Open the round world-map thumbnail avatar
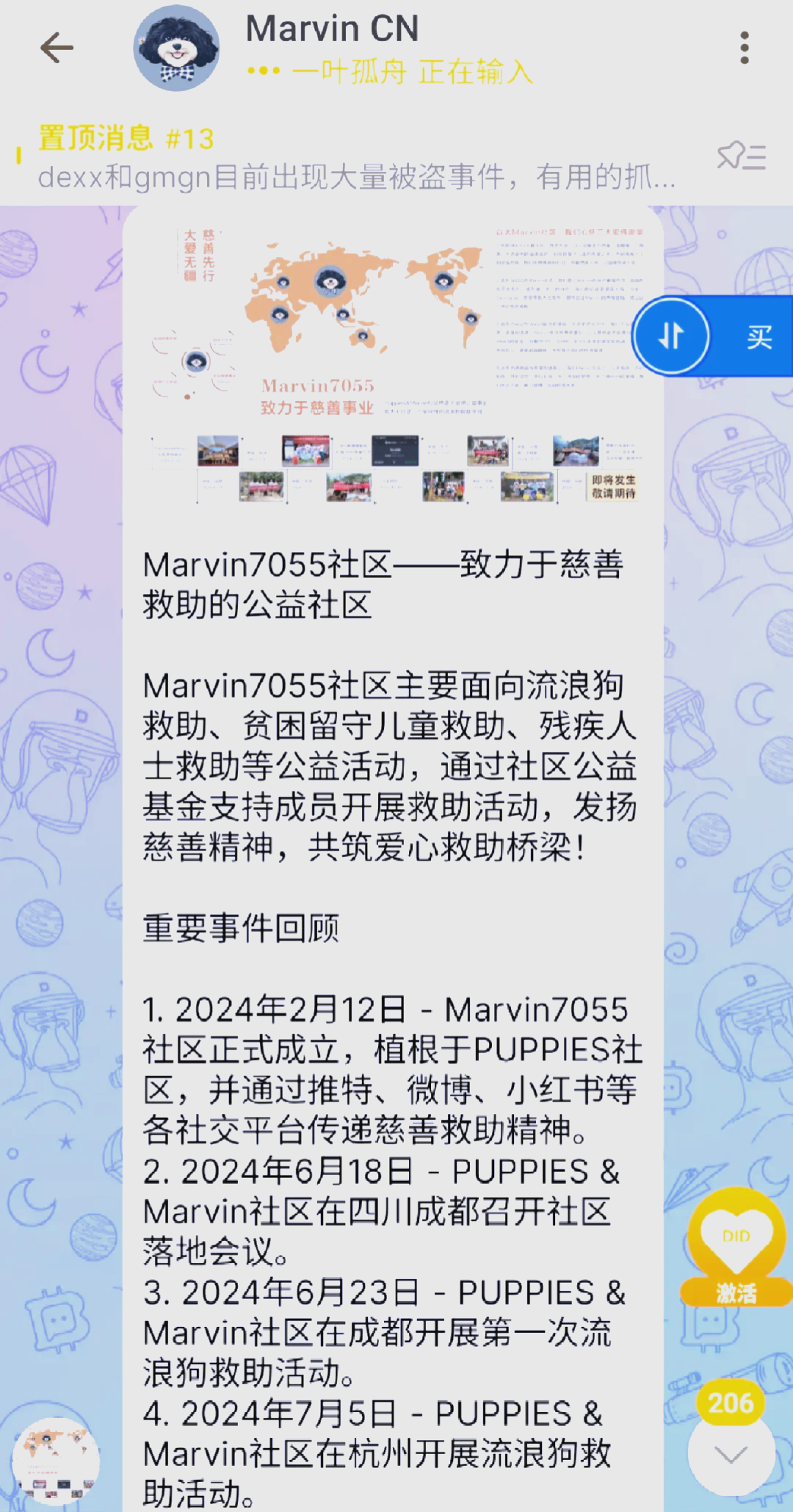 tap(56, 1461)
